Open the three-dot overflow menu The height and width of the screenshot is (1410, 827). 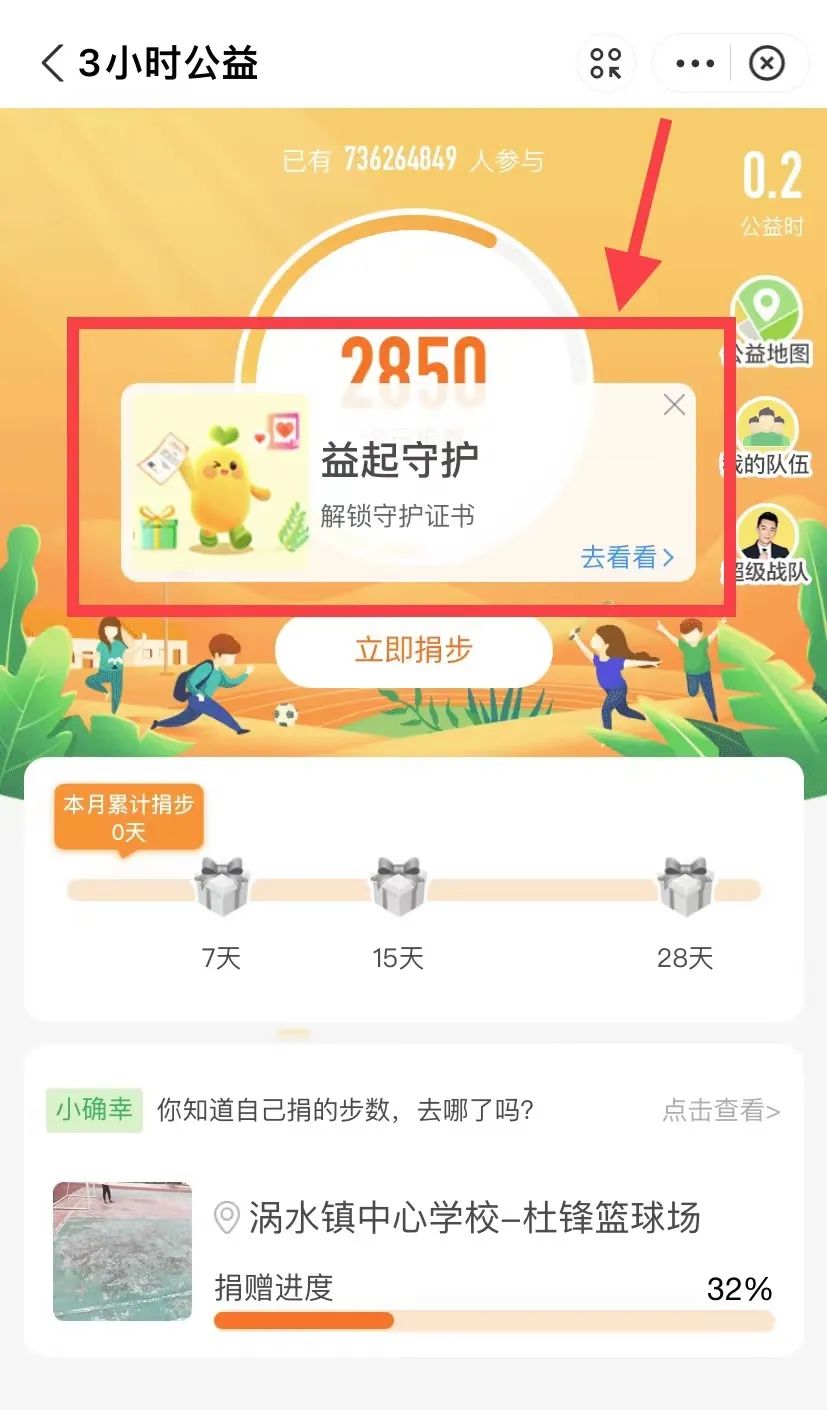pyautogui.click(x=696, y=64)
